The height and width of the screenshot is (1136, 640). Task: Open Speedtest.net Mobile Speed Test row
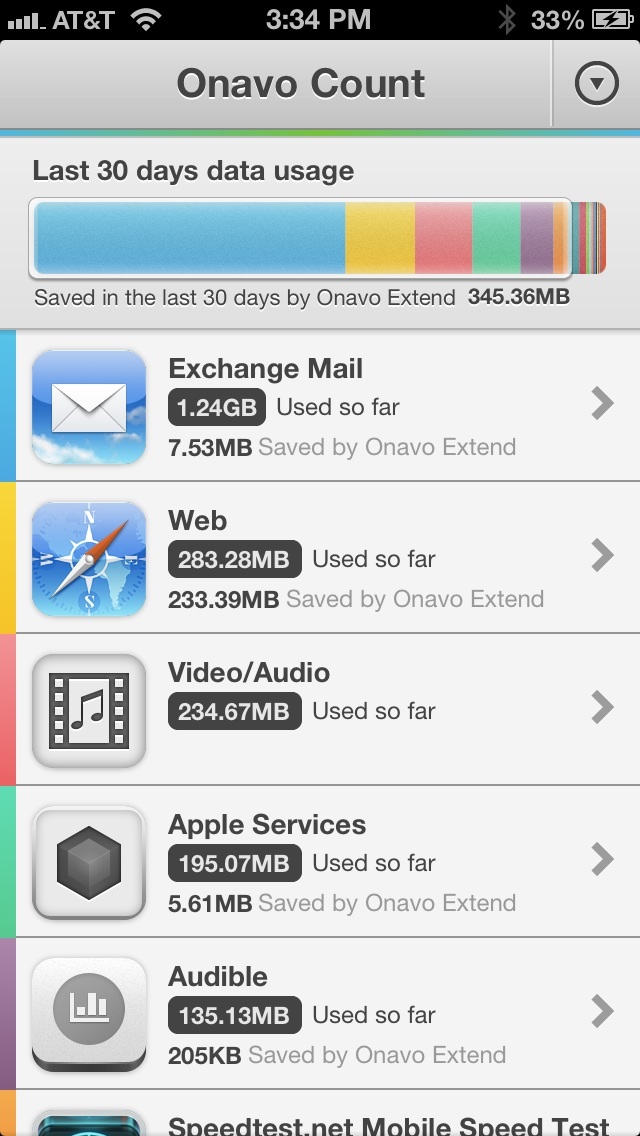pyautogui.click(x=320, y=1114)
